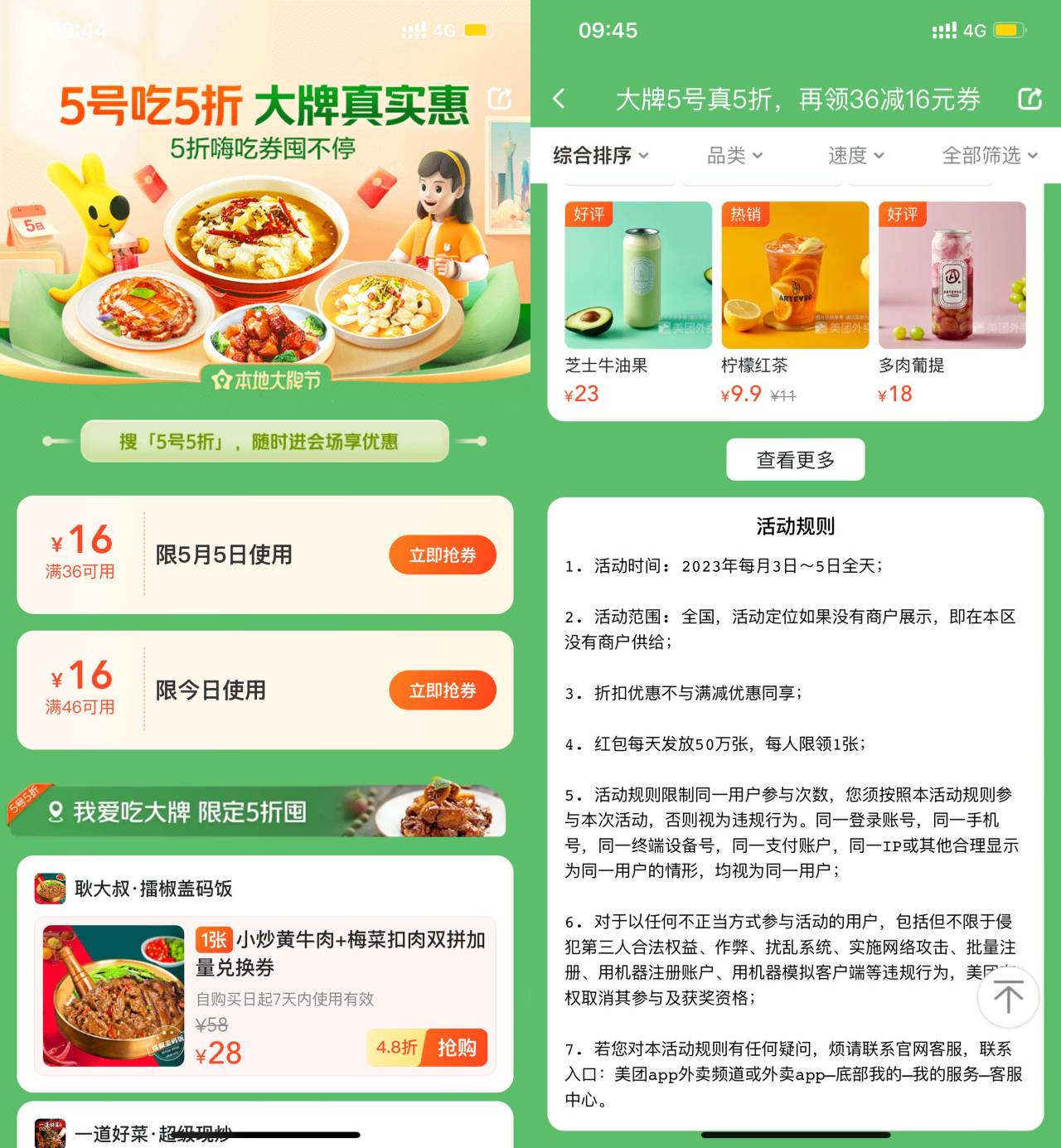Tap the 多肉葡提 product thumbnail

point(951,275)
